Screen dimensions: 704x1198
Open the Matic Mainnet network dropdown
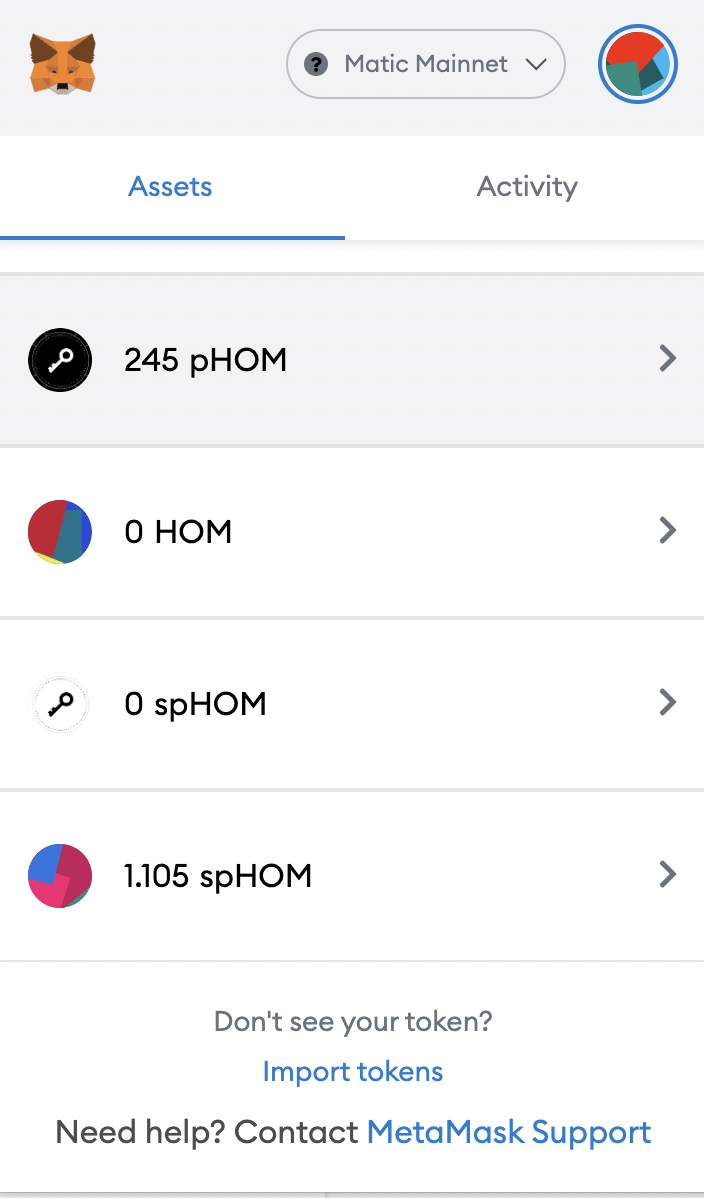point(426,65)
